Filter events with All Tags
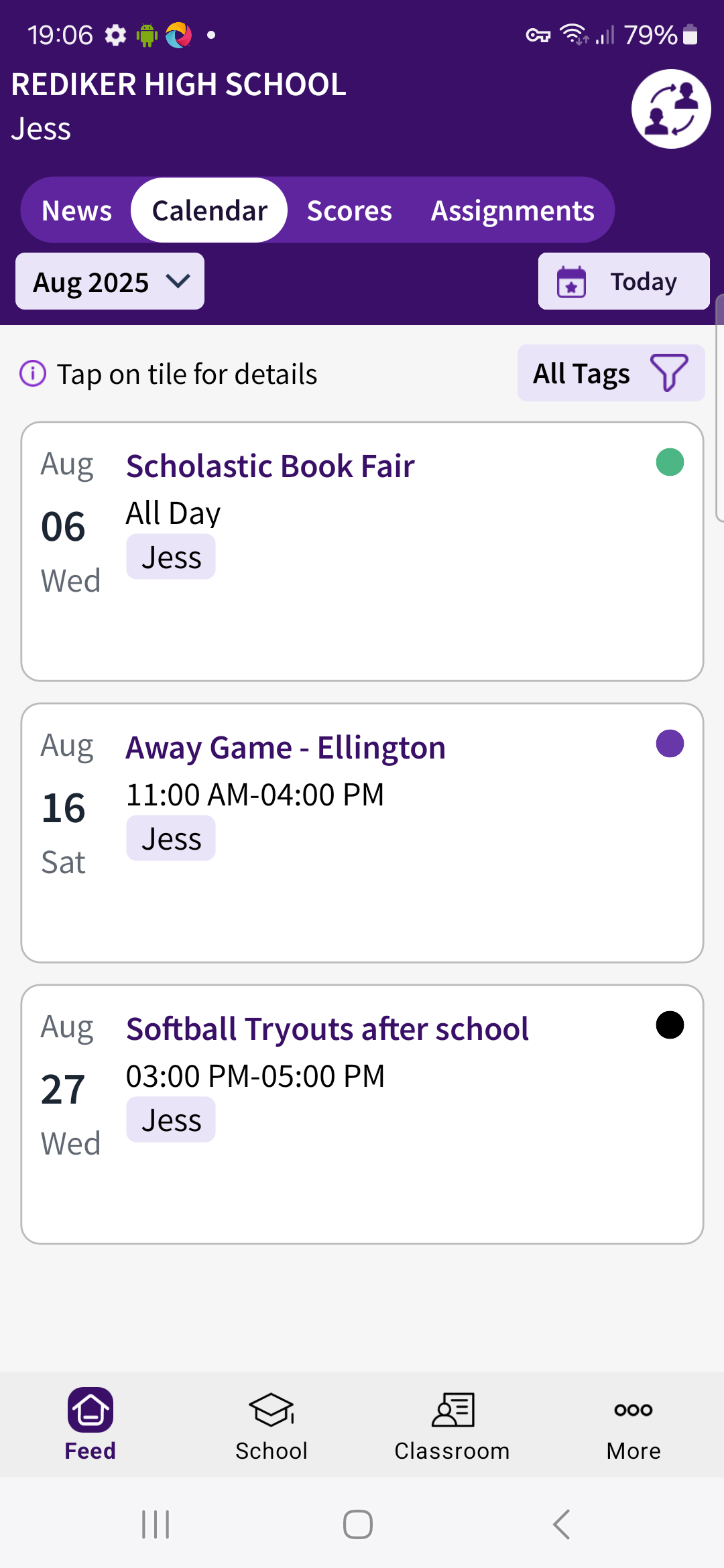724x1568 pixels. [x=610, y=373]
